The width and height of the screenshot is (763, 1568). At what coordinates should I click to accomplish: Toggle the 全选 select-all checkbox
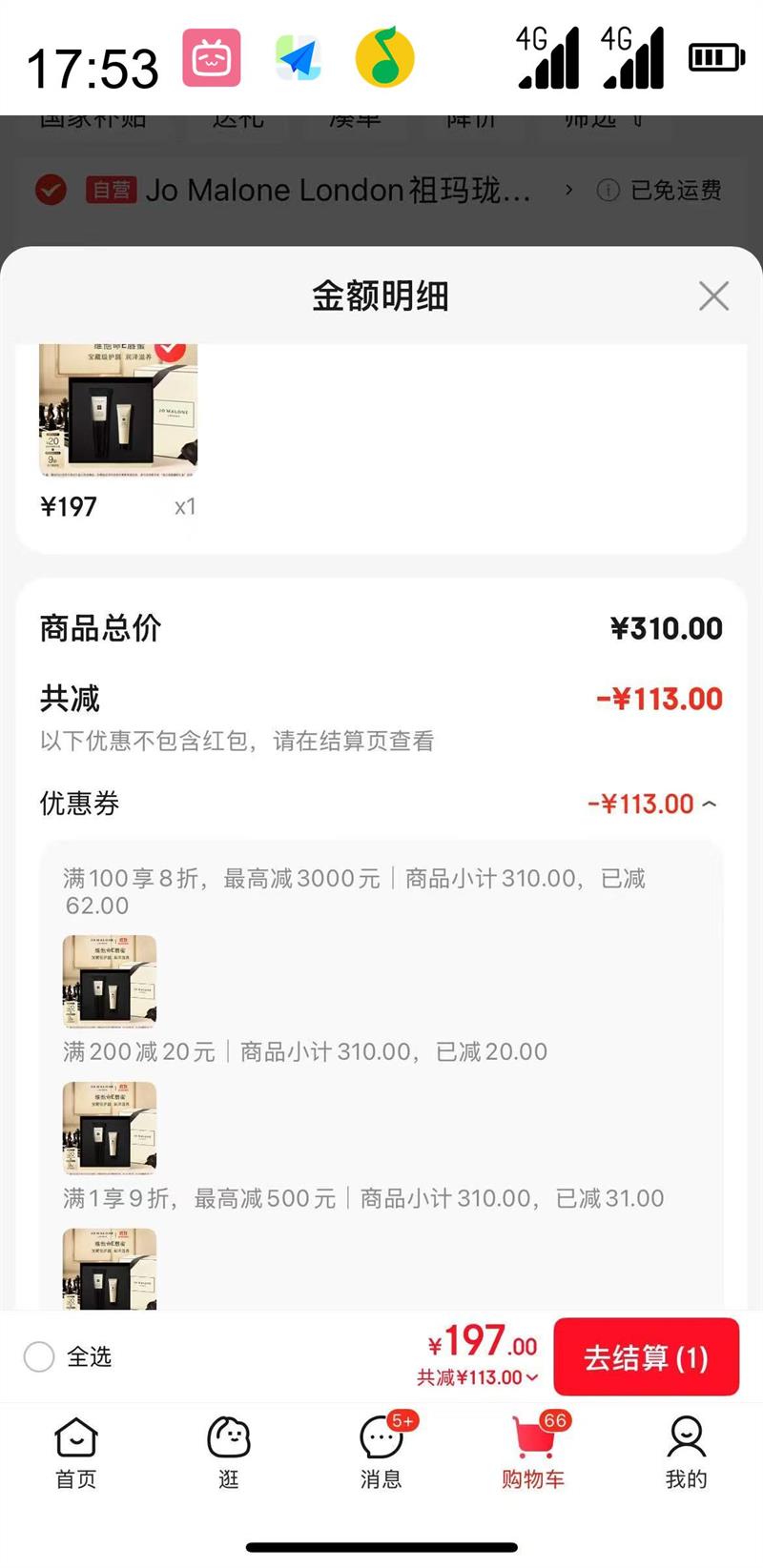39,1356
